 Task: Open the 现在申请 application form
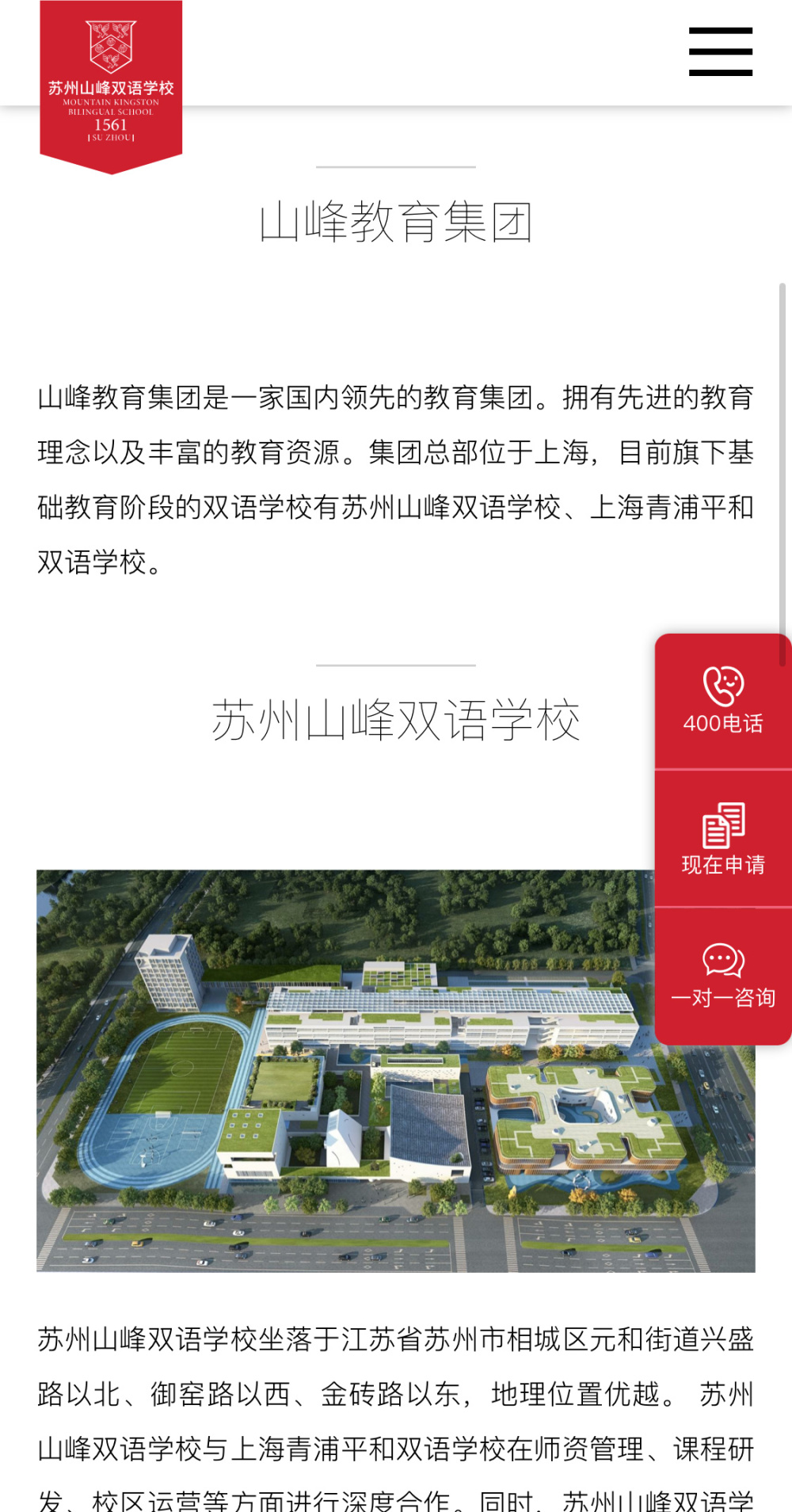tap(722, 838)
